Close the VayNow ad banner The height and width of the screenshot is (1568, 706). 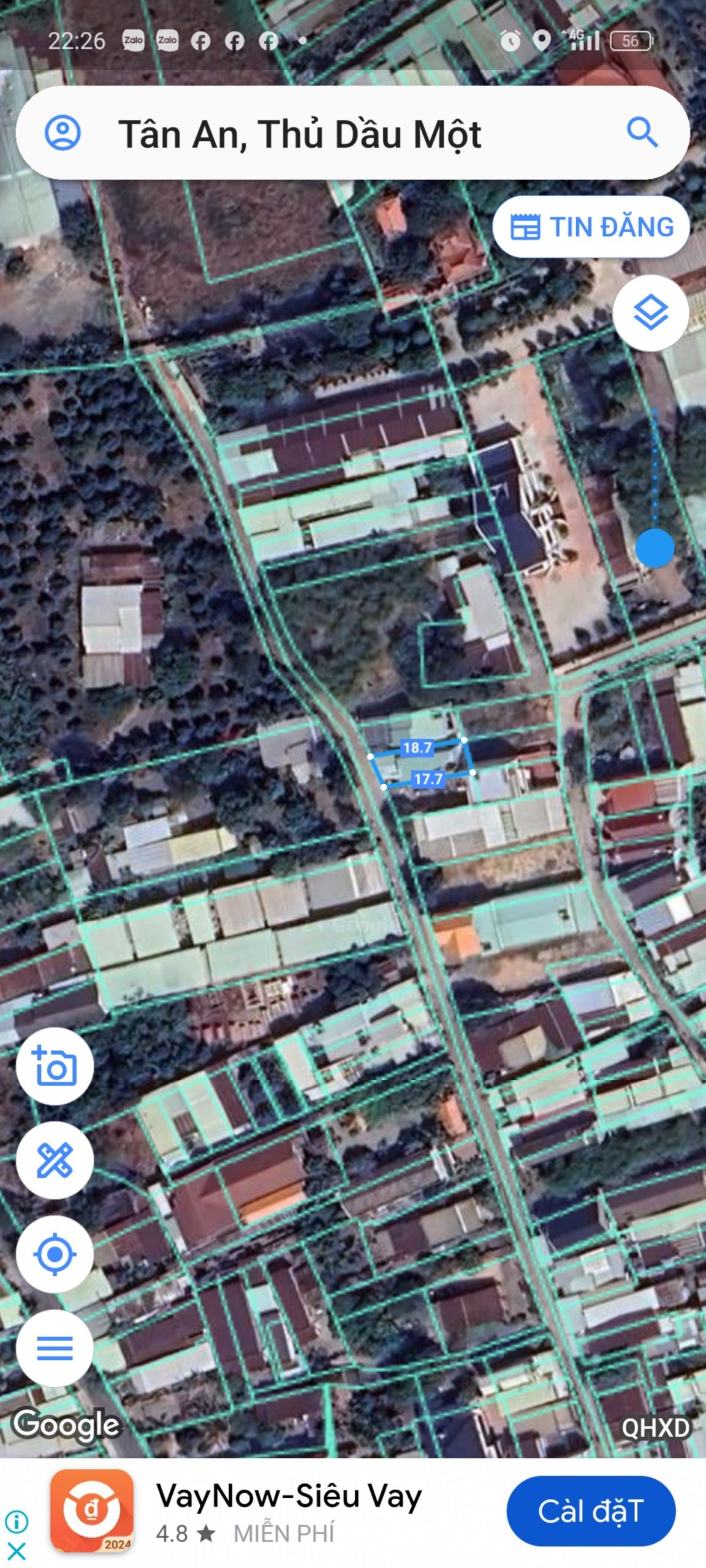17,1551
